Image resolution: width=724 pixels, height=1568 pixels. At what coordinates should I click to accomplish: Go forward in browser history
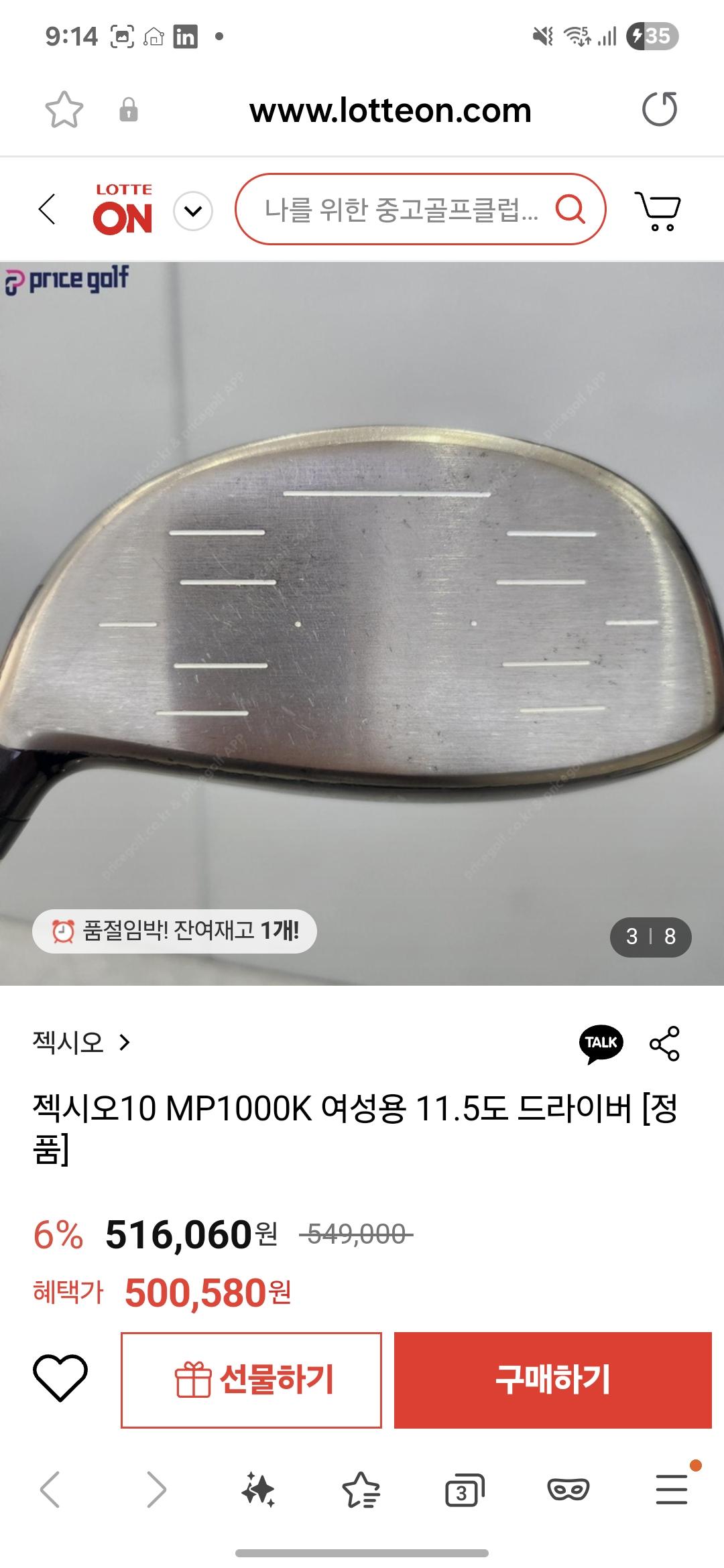coord(156,1490)
